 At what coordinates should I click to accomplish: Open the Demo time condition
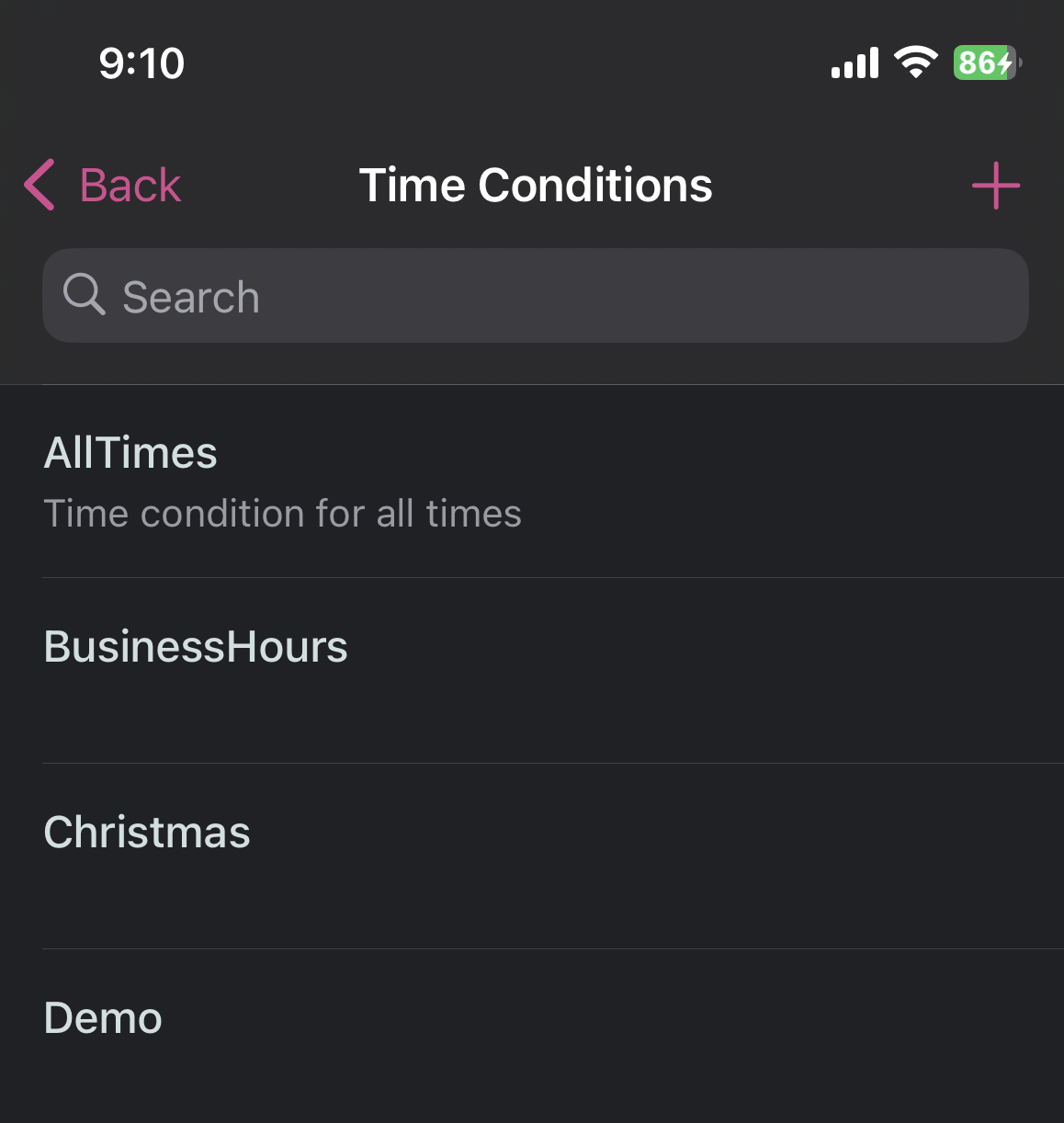tap(103, 1018)
